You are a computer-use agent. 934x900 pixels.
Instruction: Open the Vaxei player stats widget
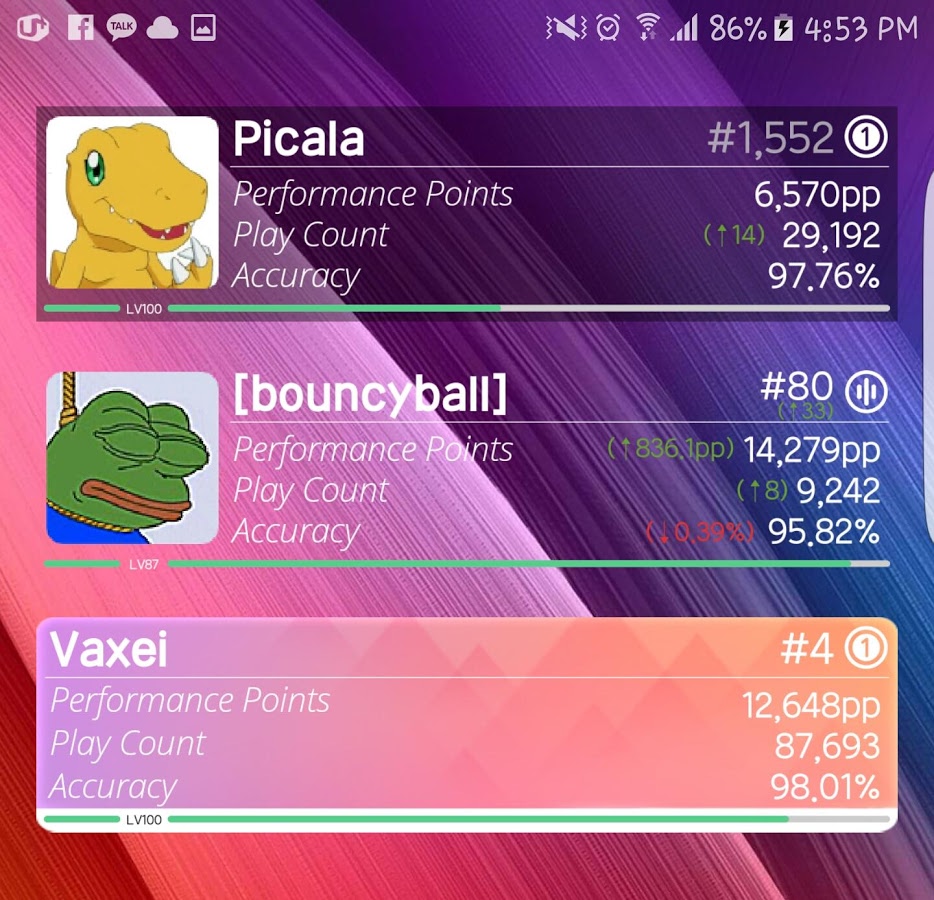pos(466,722)
